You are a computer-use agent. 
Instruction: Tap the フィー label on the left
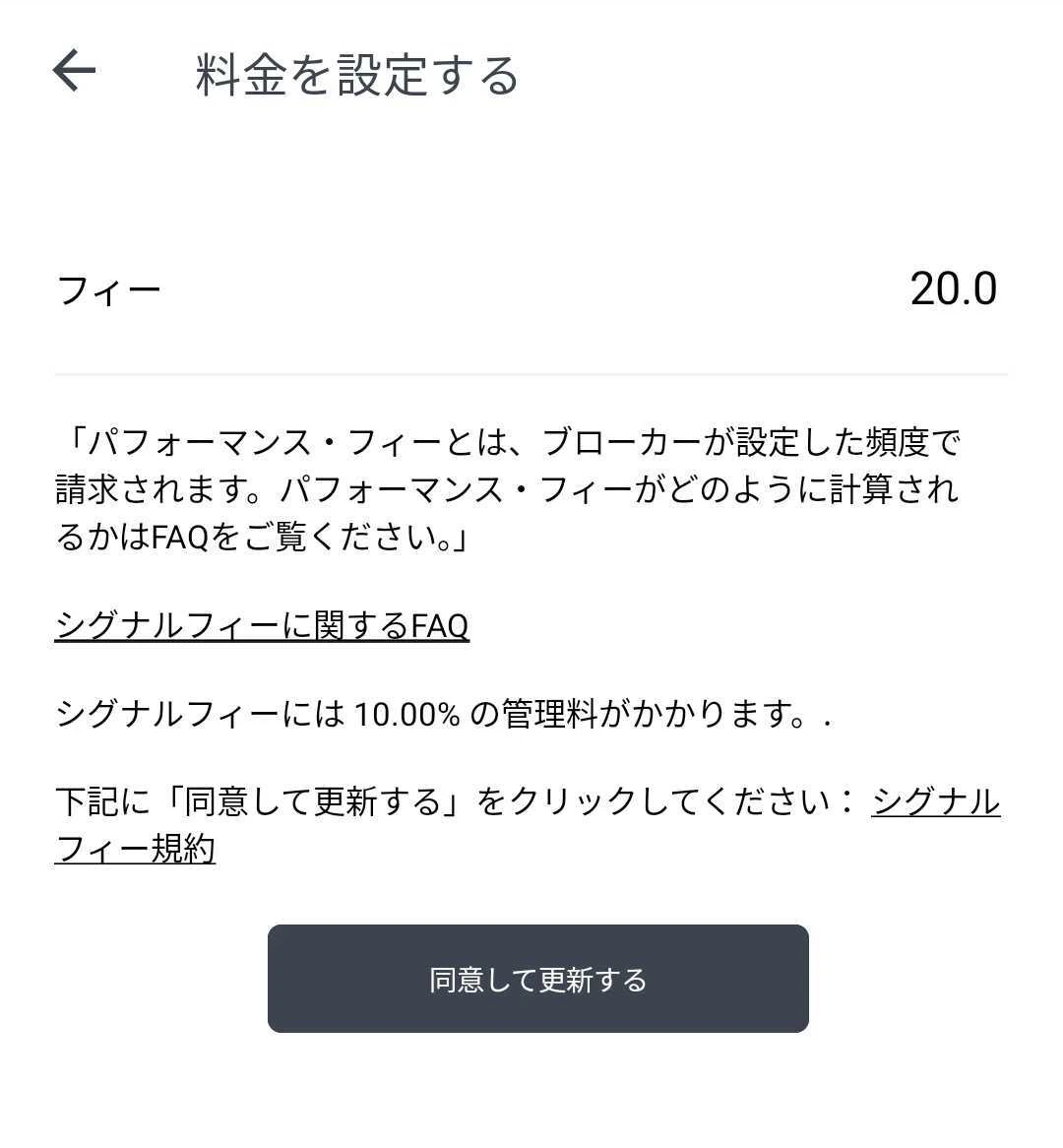pyautogui.click(x=108, y=287)
